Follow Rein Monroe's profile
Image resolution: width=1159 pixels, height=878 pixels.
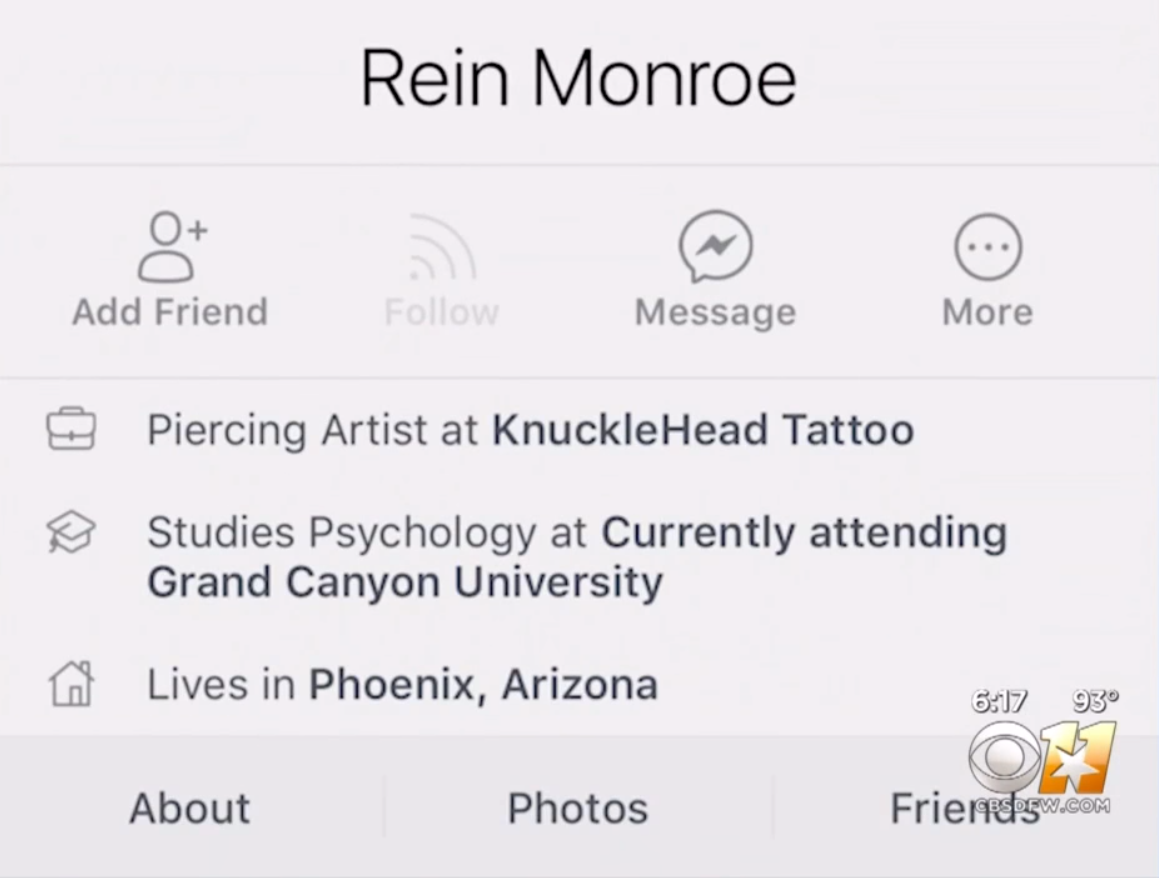(x=441, y=272)
